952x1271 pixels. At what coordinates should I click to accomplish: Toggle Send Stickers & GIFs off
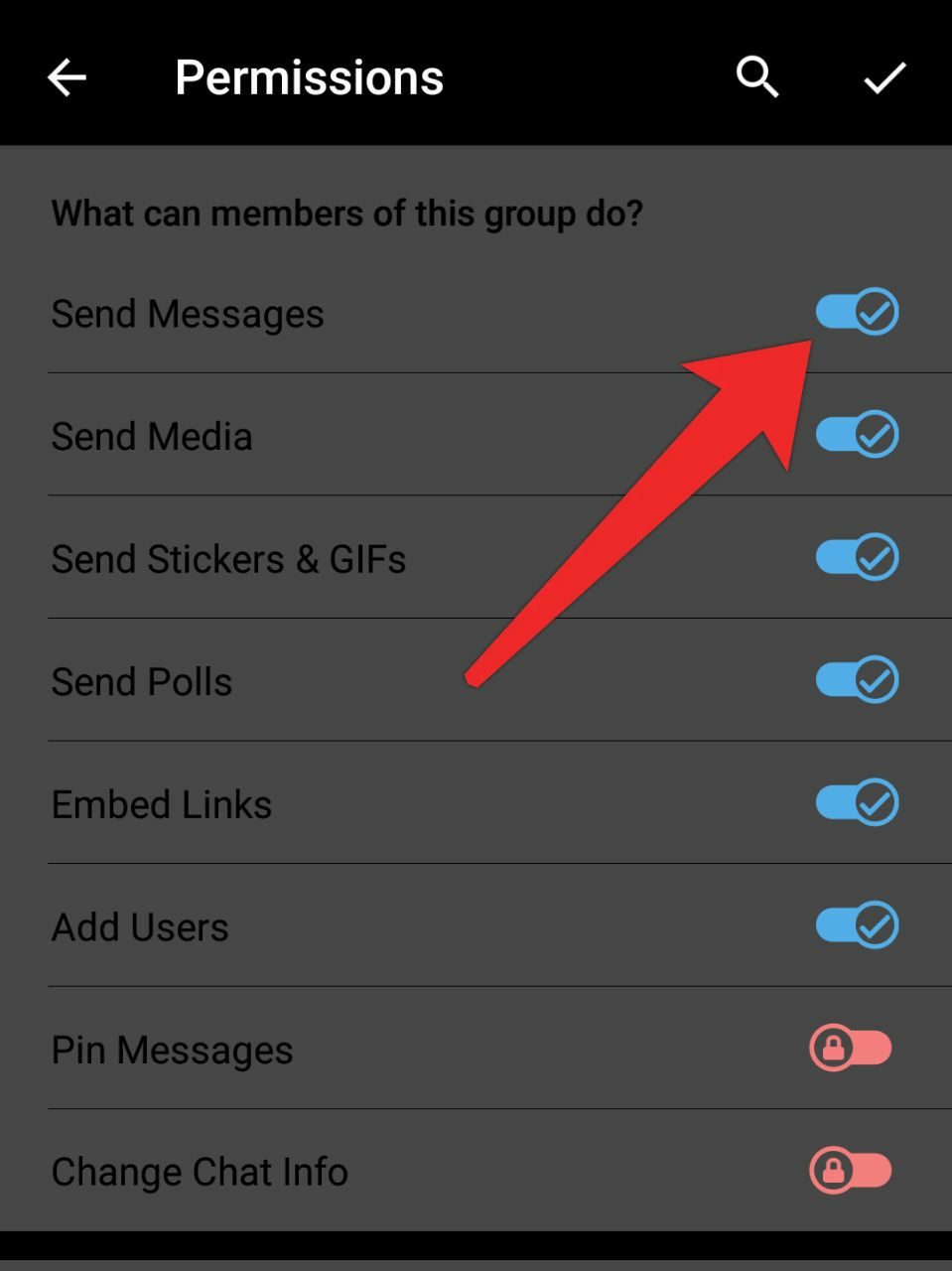pyautogui.click(x=857, y=557)
